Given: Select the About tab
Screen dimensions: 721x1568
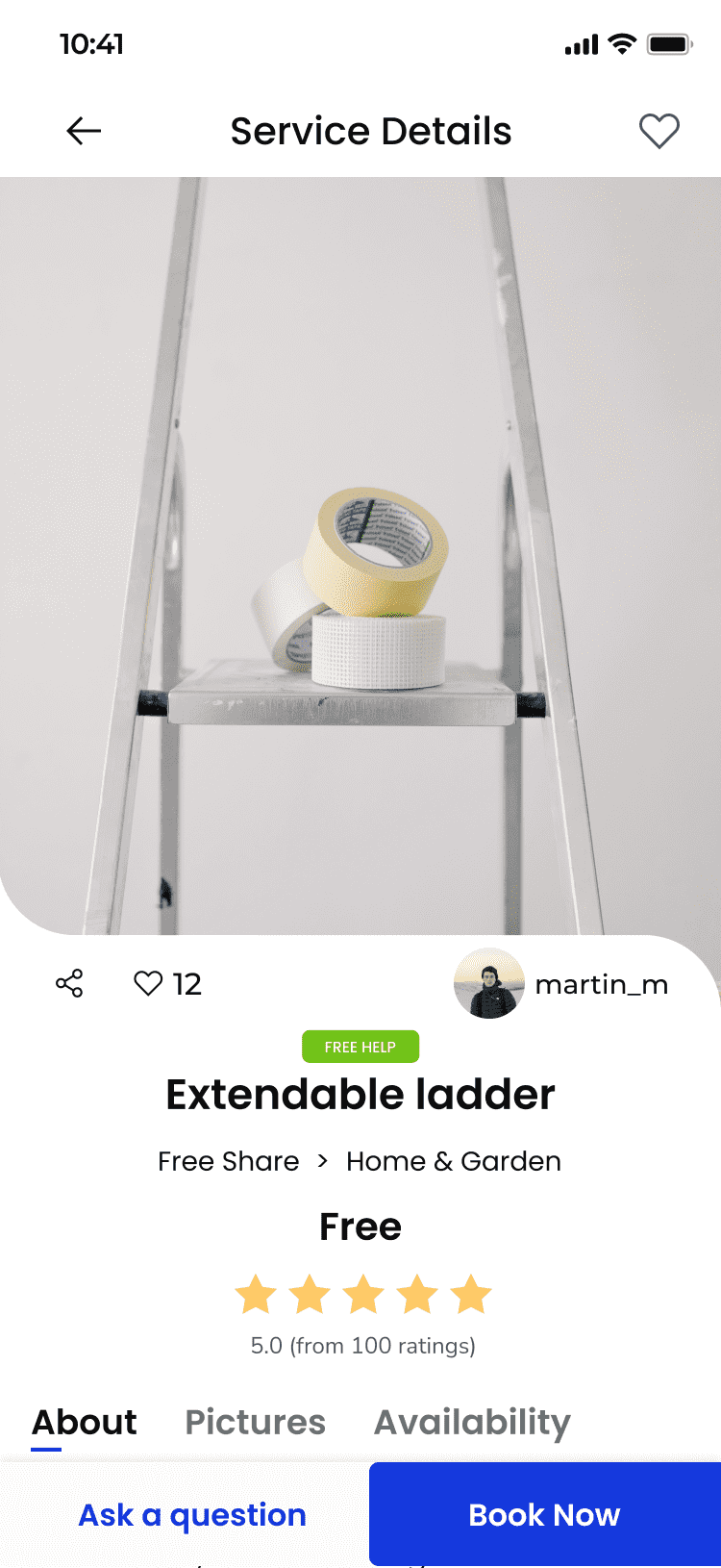Looking at the screenshot, I should (x=85, y=1422).
